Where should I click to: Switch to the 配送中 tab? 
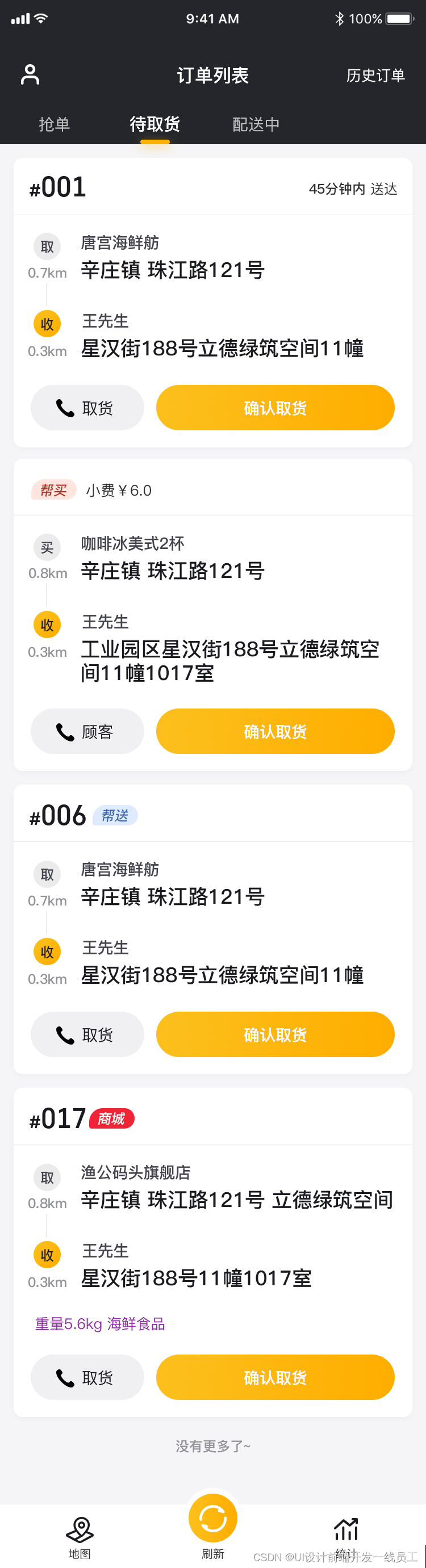(256, 125)
